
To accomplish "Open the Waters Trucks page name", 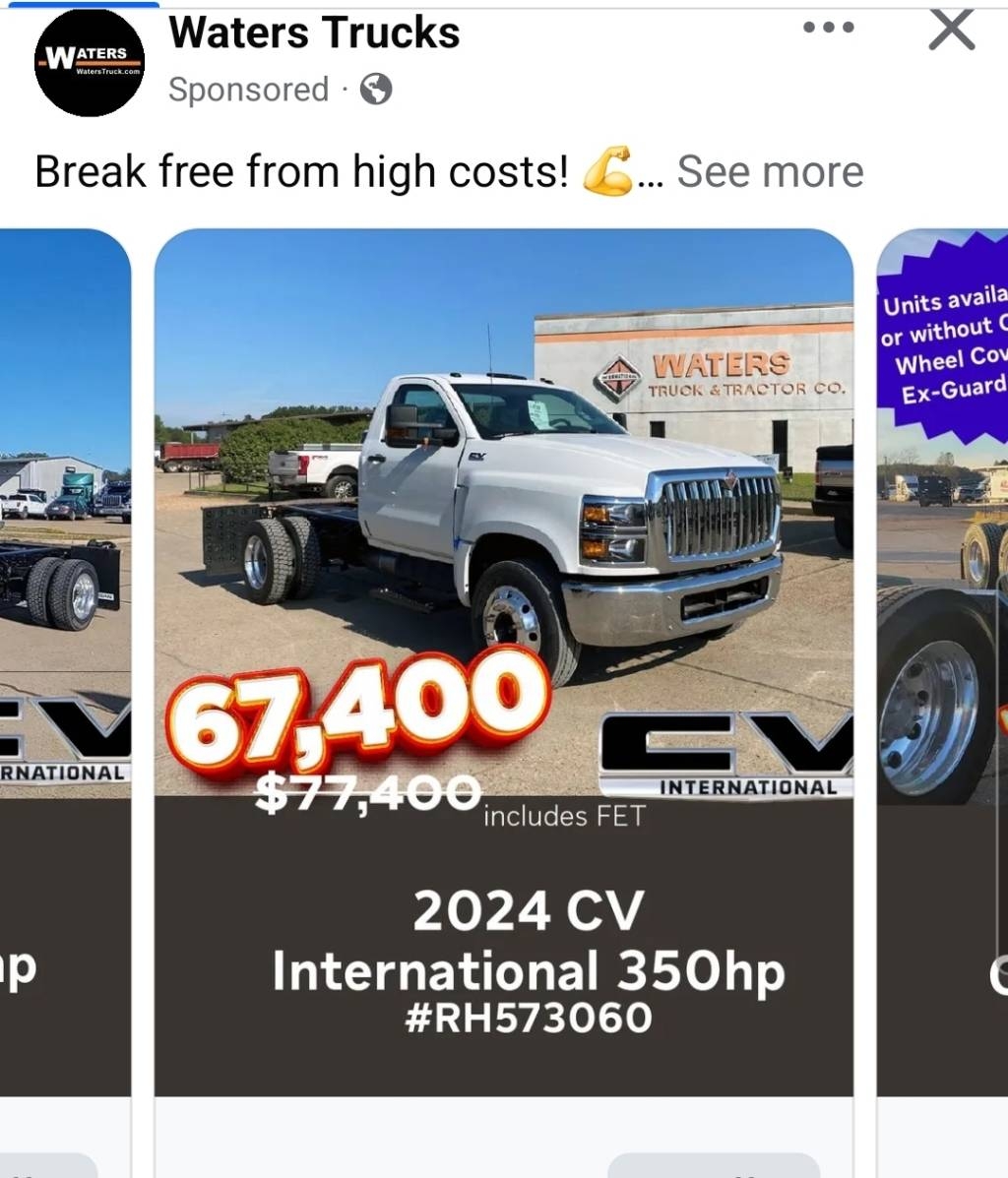I will tap(314, 33).
